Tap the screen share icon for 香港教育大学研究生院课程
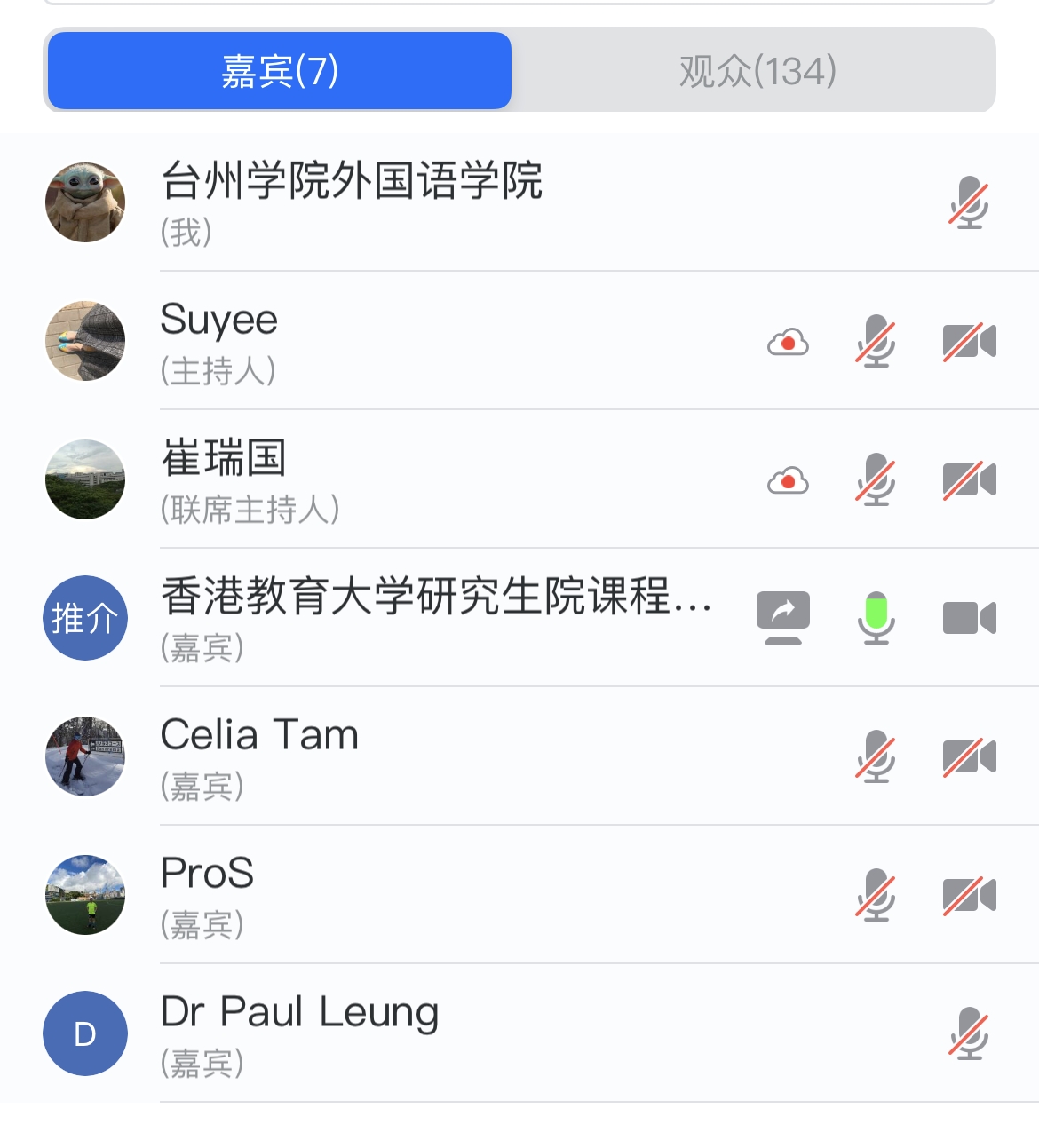Screen dimensions: 1039x1148 782,618
